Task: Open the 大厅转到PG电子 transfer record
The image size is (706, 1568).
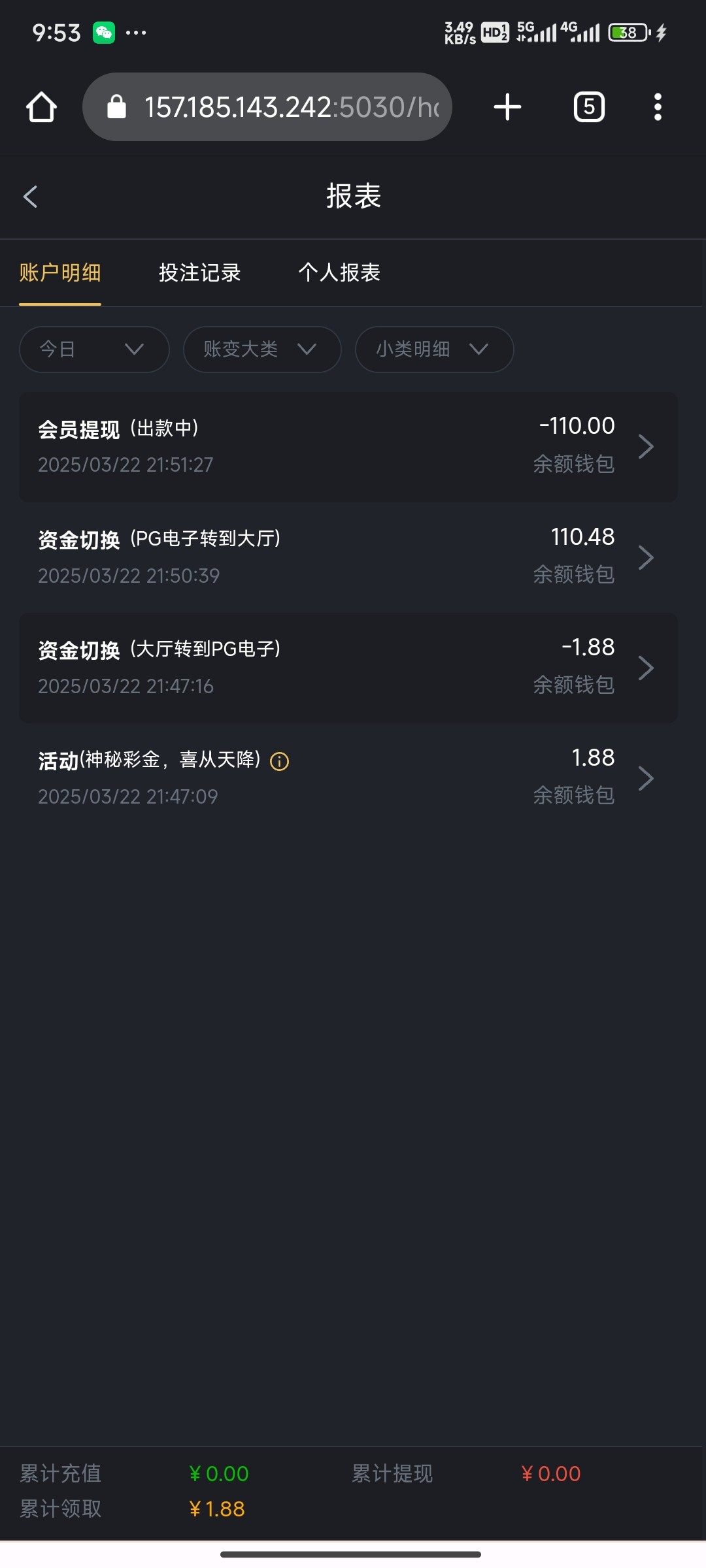Action: (348, 668)
